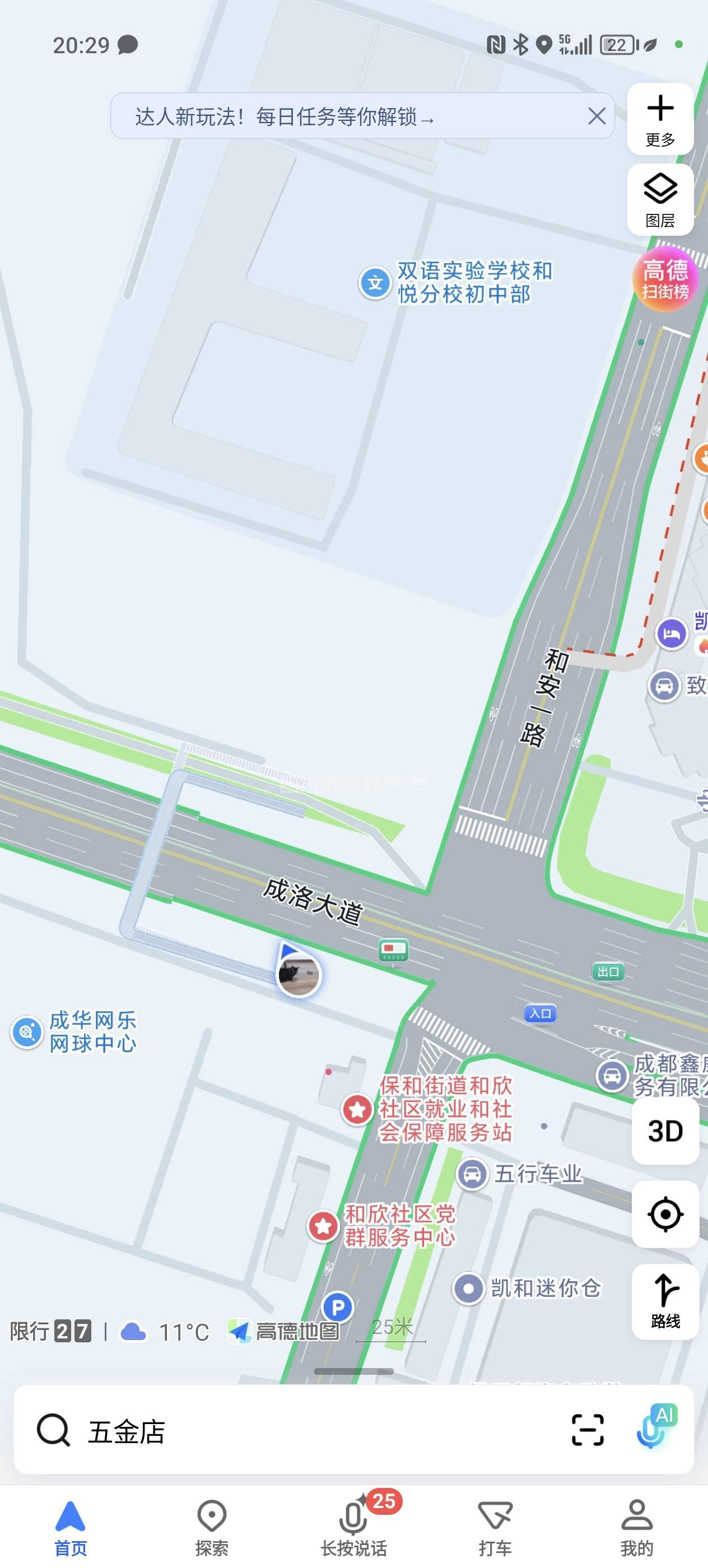Screen dimensions: 708x1568
Task: Switch the map to 3D view
Action: [665, 1131]
